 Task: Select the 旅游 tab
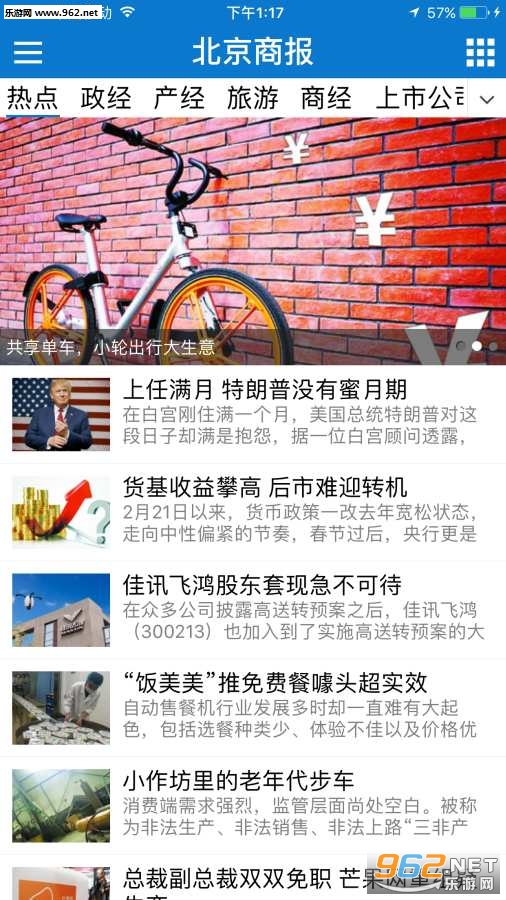coord(252,98)
